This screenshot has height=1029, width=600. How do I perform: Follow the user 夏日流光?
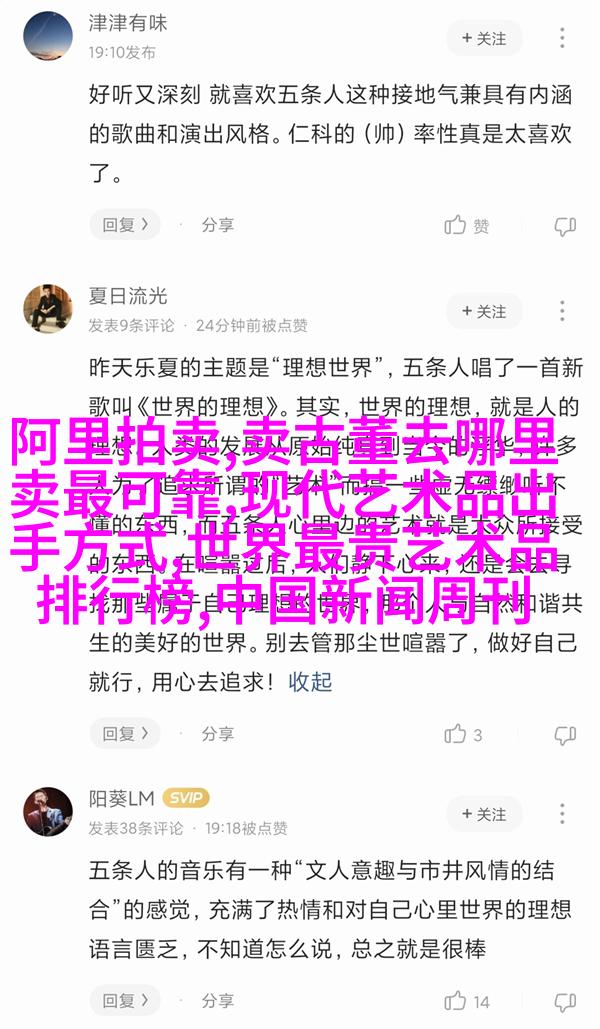click(484, 311)
